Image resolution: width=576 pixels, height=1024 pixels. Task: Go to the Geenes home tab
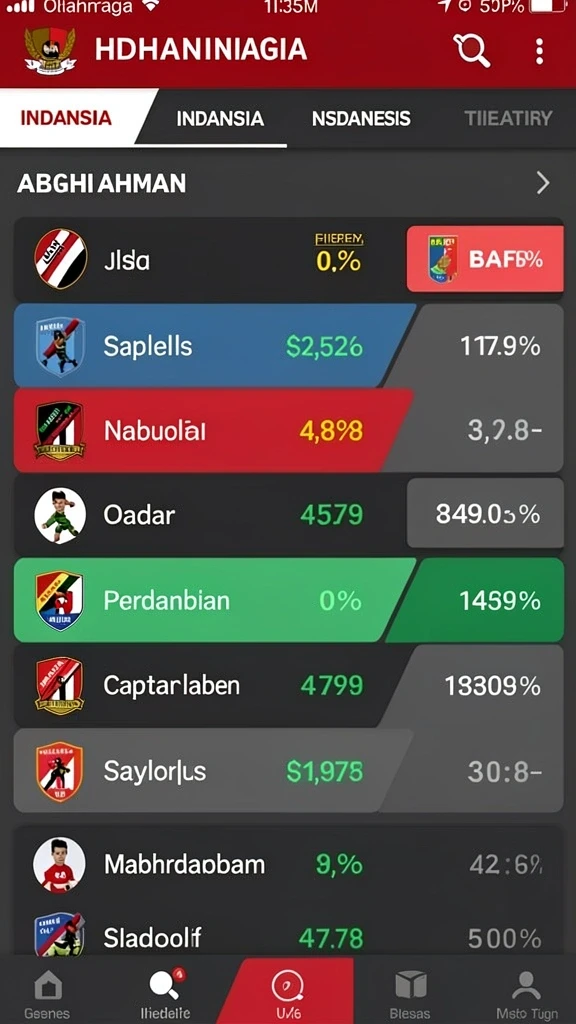point(47,993)
